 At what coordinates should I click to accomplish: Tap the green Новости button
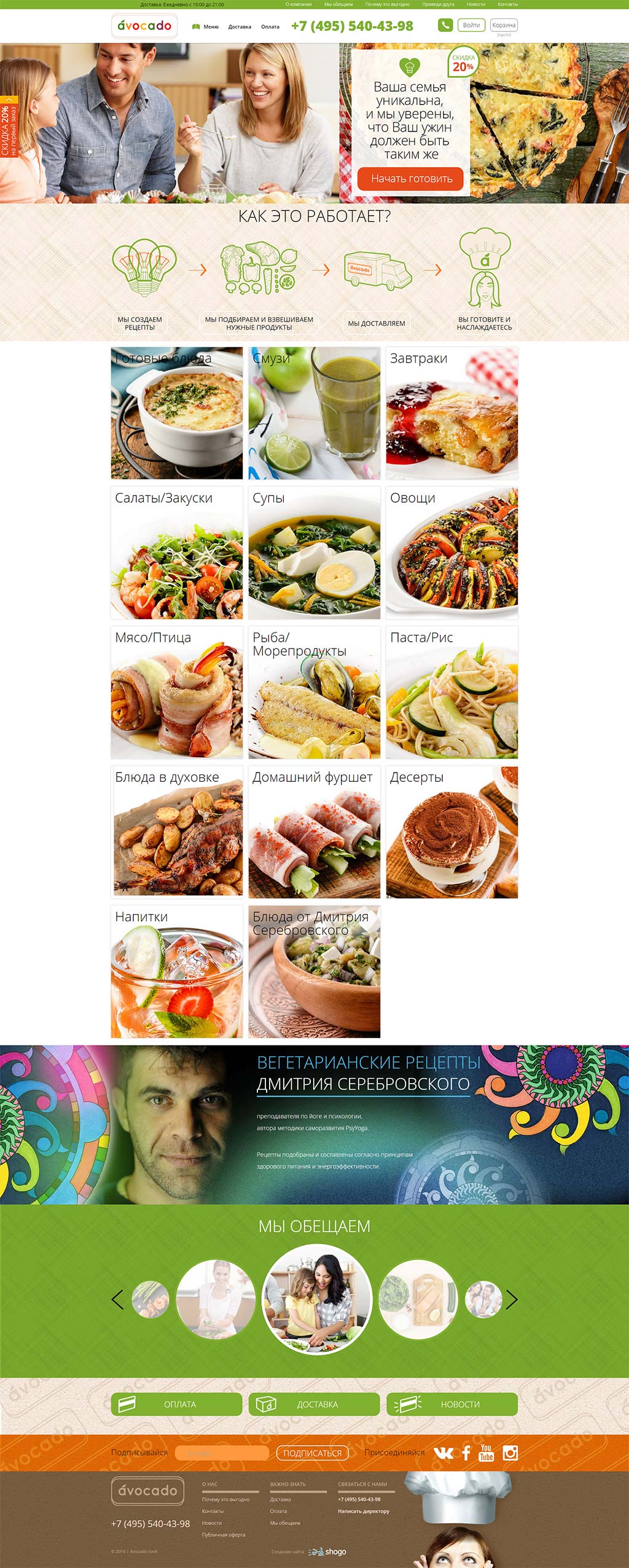click(x=451, y=1404)
